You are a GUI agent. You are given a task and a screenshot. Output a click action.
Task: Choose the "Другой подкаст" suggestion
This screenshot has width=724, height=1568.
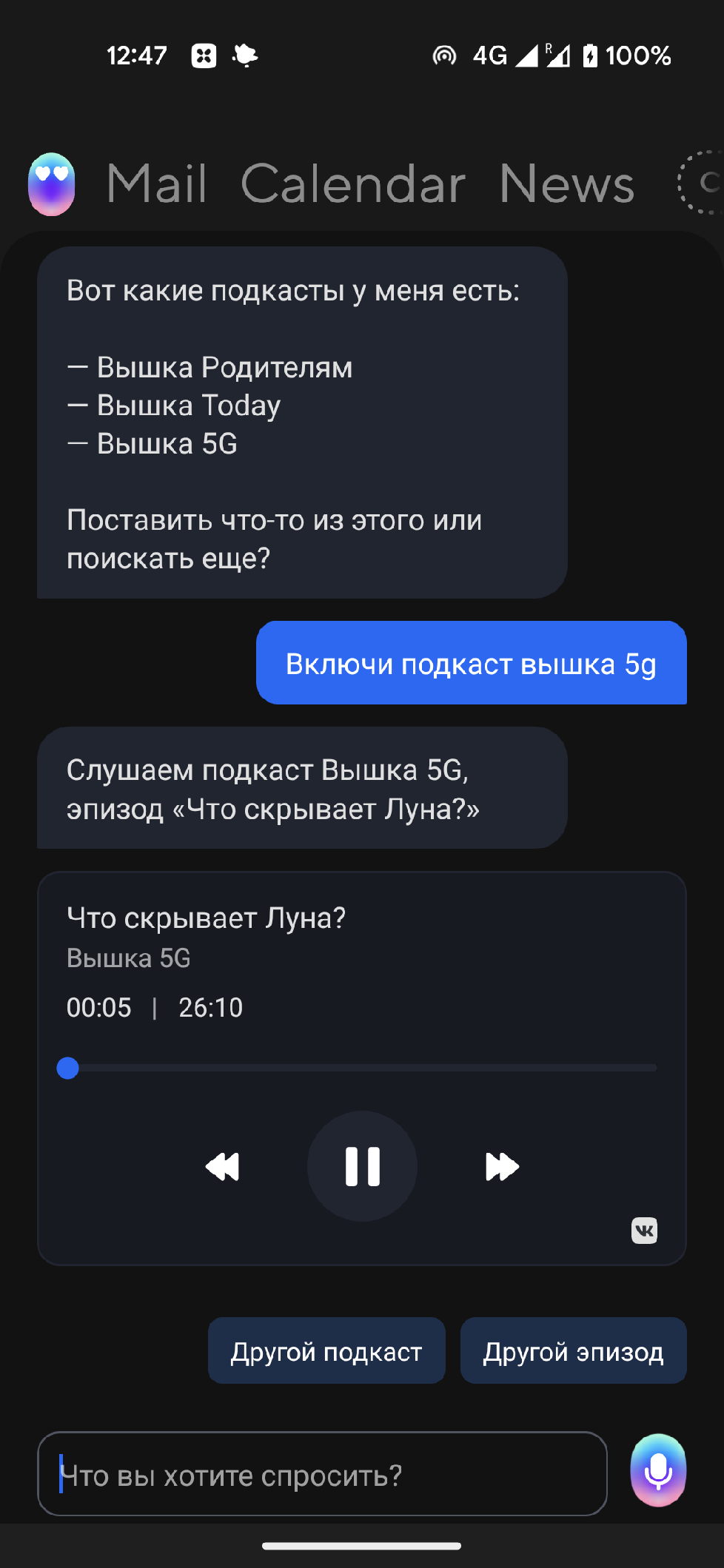click(x=326, y=1351)
